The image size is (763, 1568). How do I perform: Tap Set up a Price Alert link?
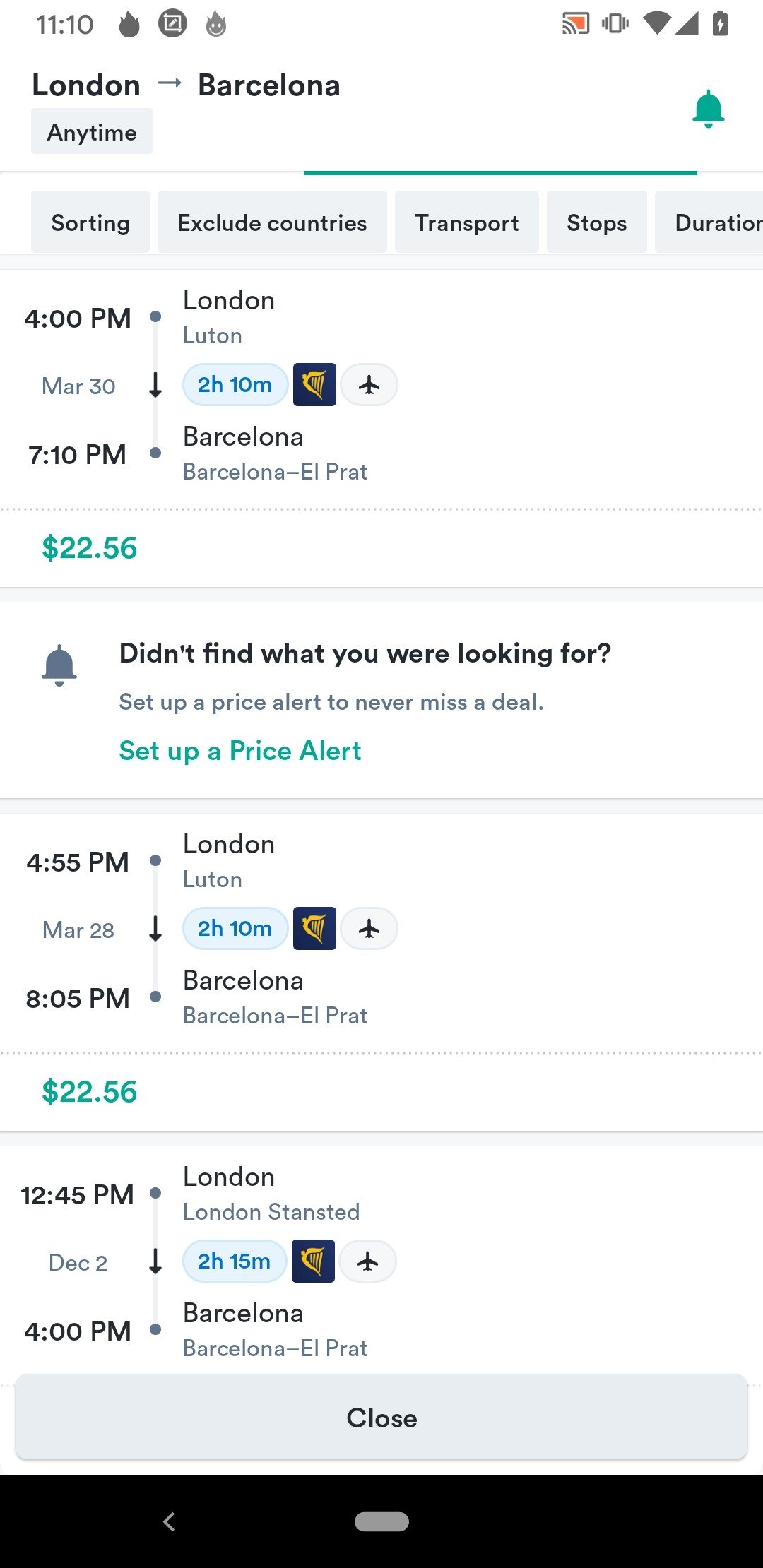click(x=239, y=750)
